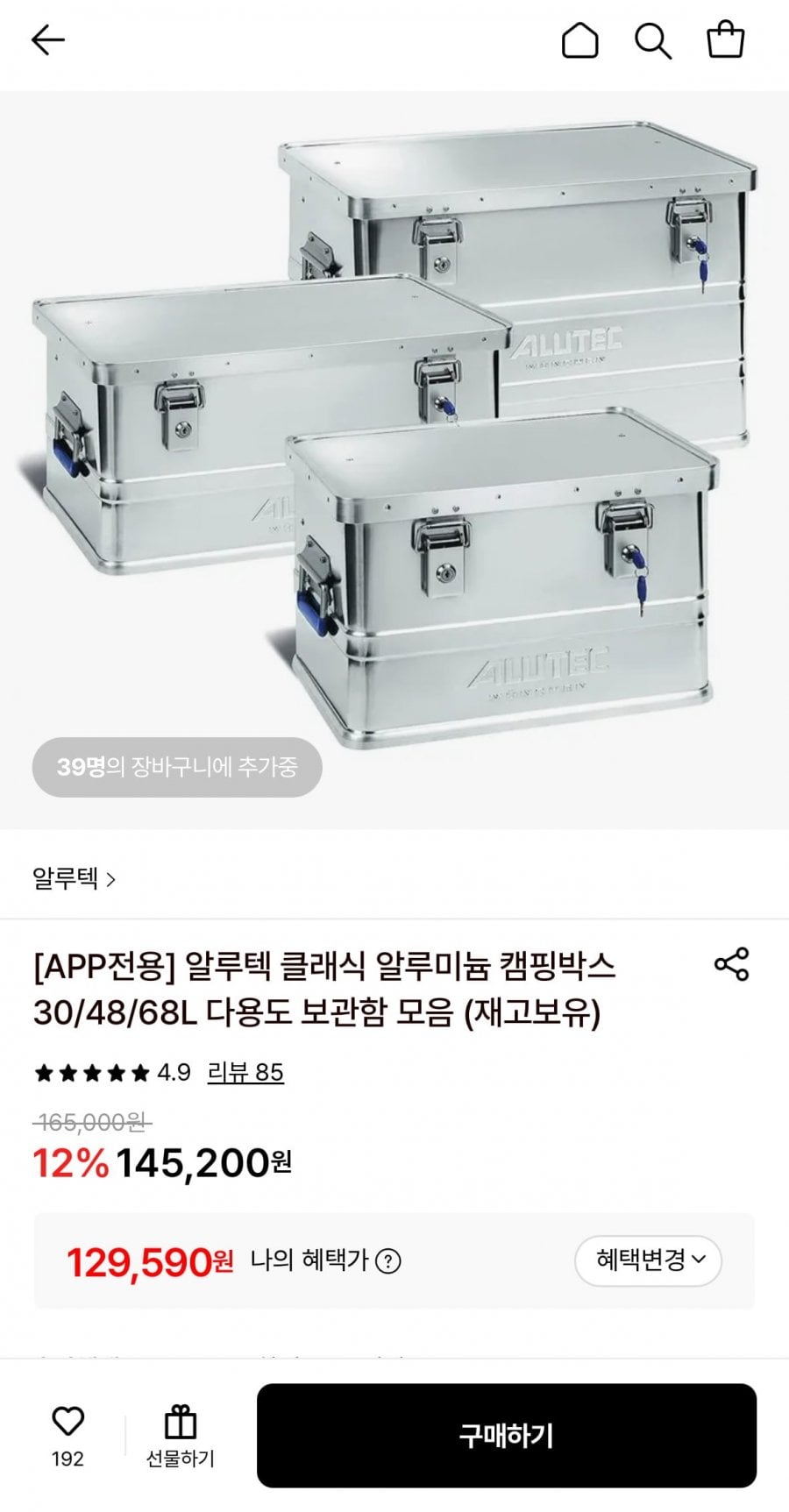View the Alutec box product image

pyautogui.click(x=394, y=438)
